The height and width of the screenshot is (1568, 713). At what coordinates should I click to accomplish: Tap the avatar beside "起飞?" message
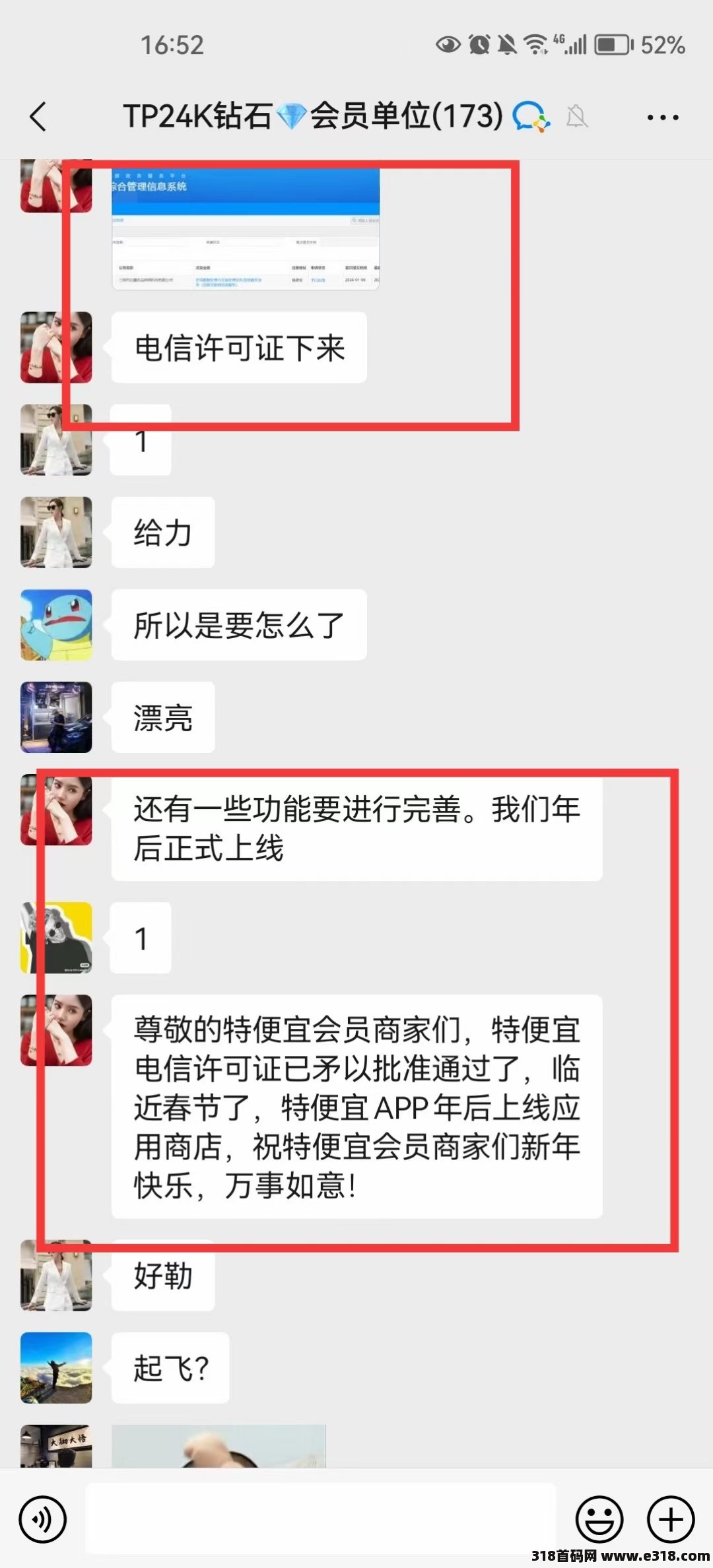tap(56, 1367)
